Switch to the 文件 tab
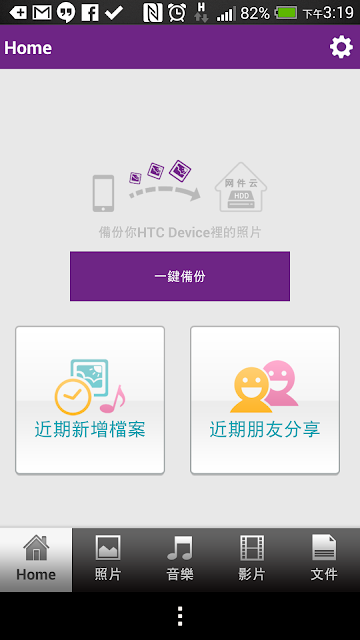Viewport: 360px width, 640px height. click(x=324, y=560)
